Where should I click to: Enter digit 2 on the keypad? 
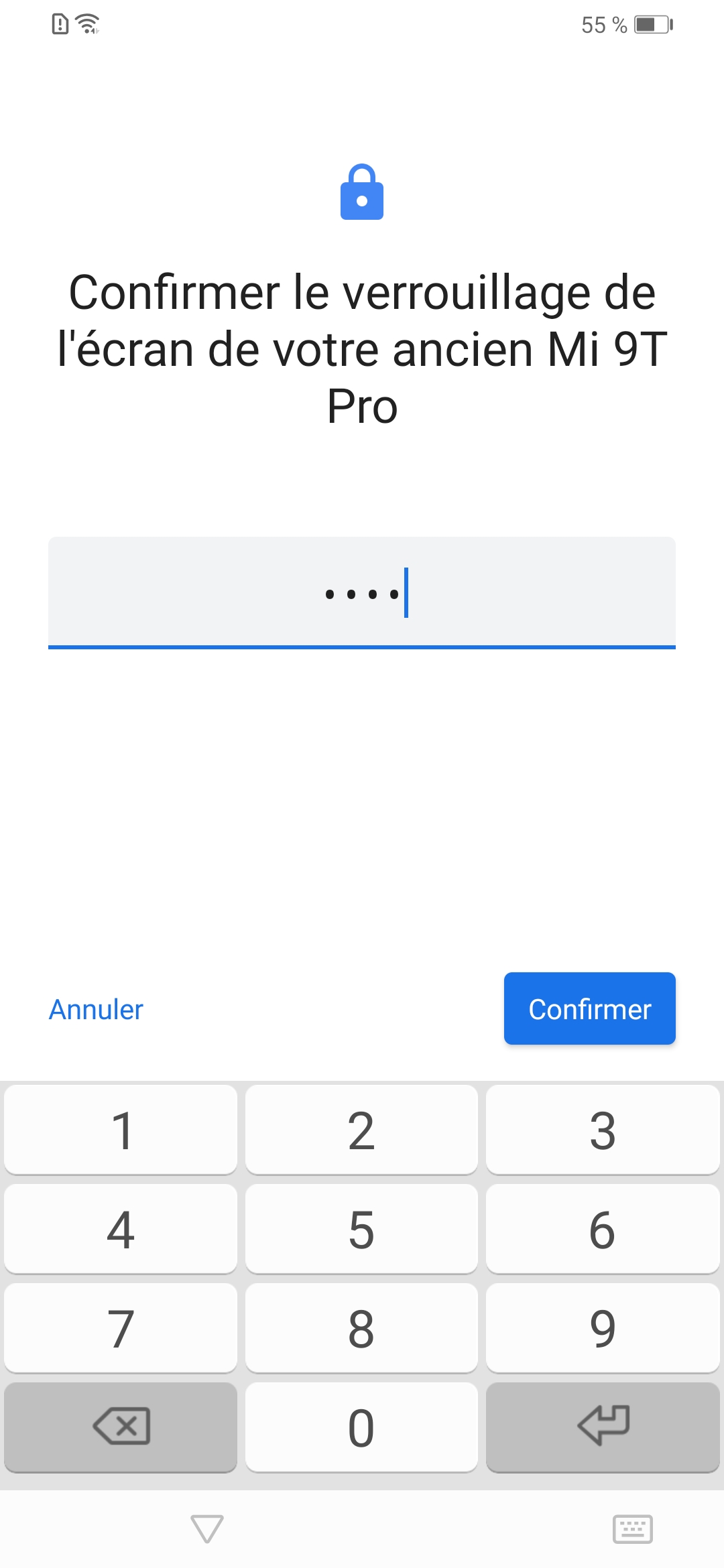[x=361, y=1130]
